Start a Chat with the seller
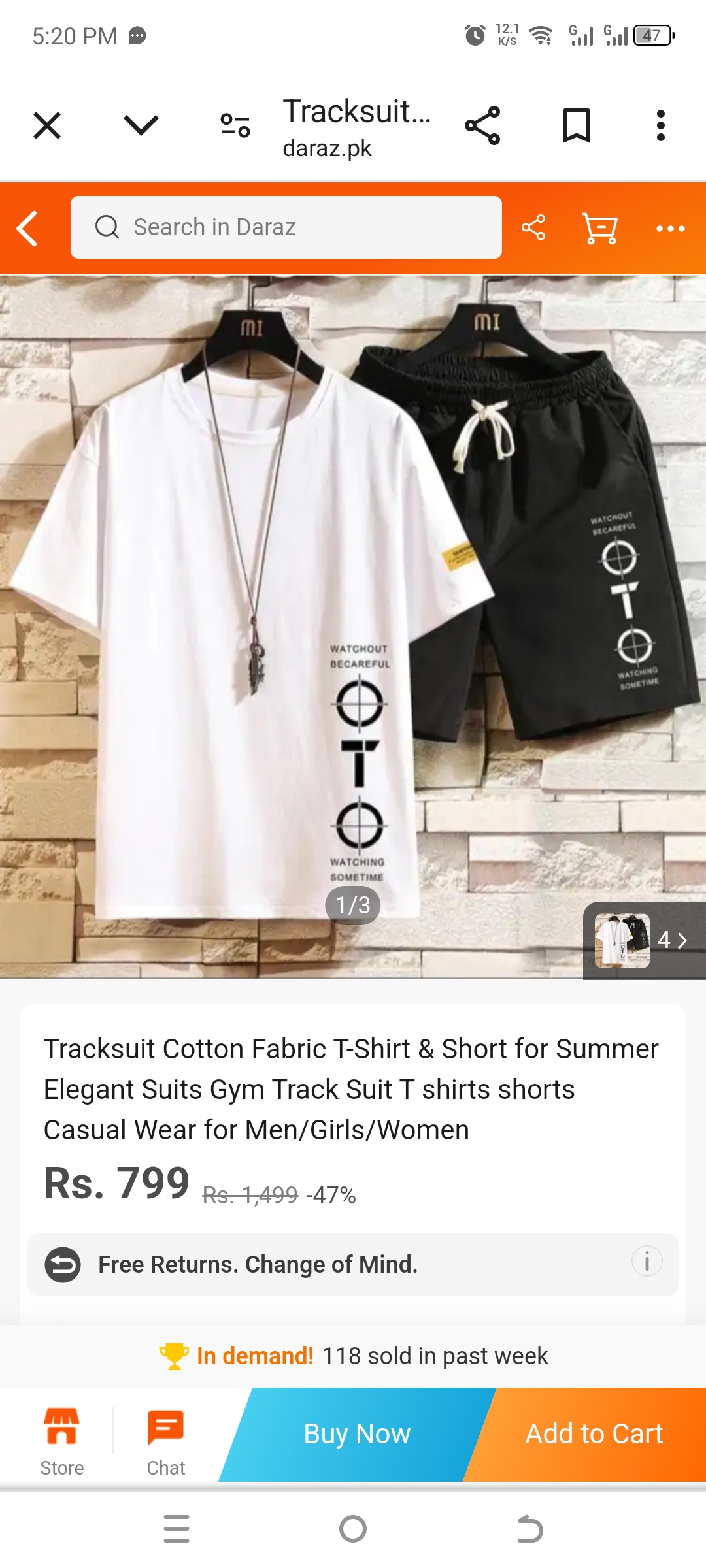 (166, 1441)
